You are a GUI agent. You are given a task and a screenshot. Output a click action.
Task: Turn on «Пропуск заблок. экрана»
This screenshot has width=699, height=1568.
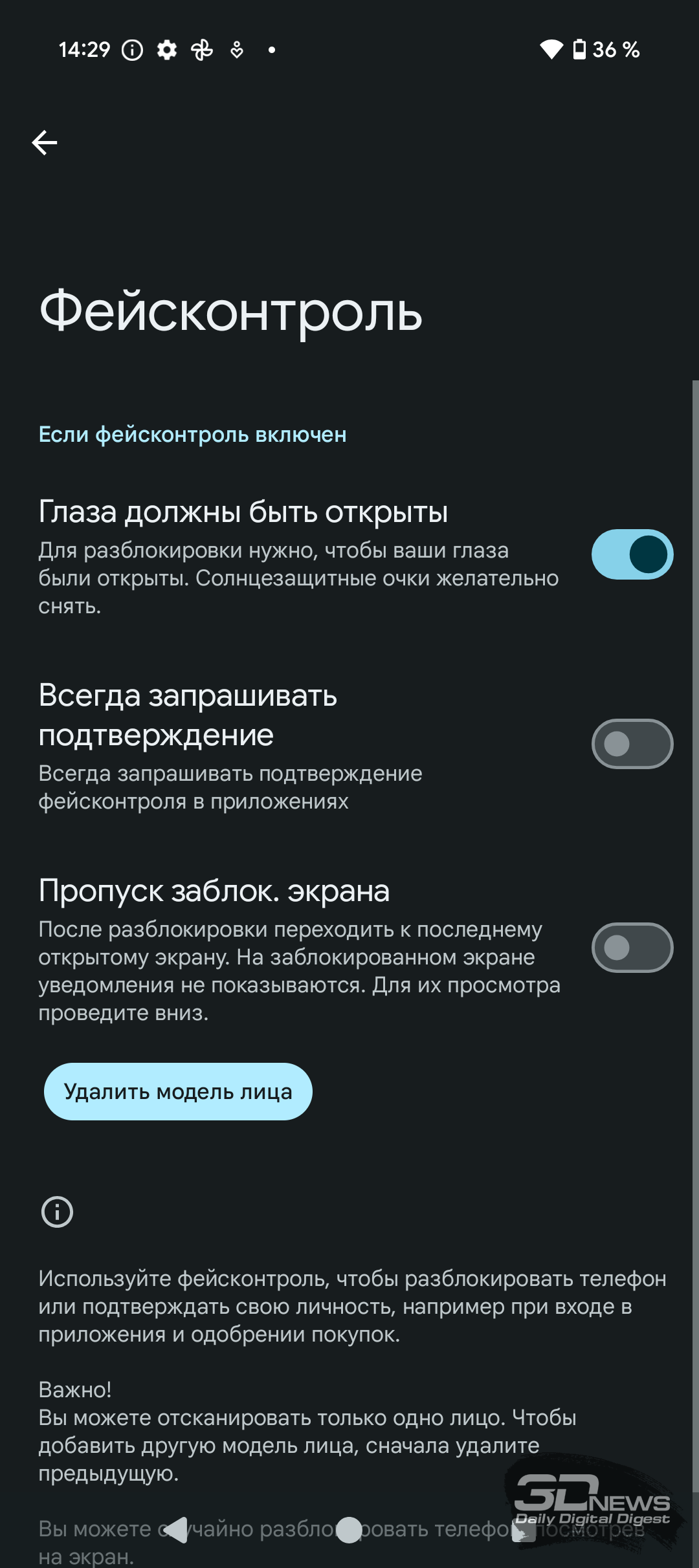point(632,948)
